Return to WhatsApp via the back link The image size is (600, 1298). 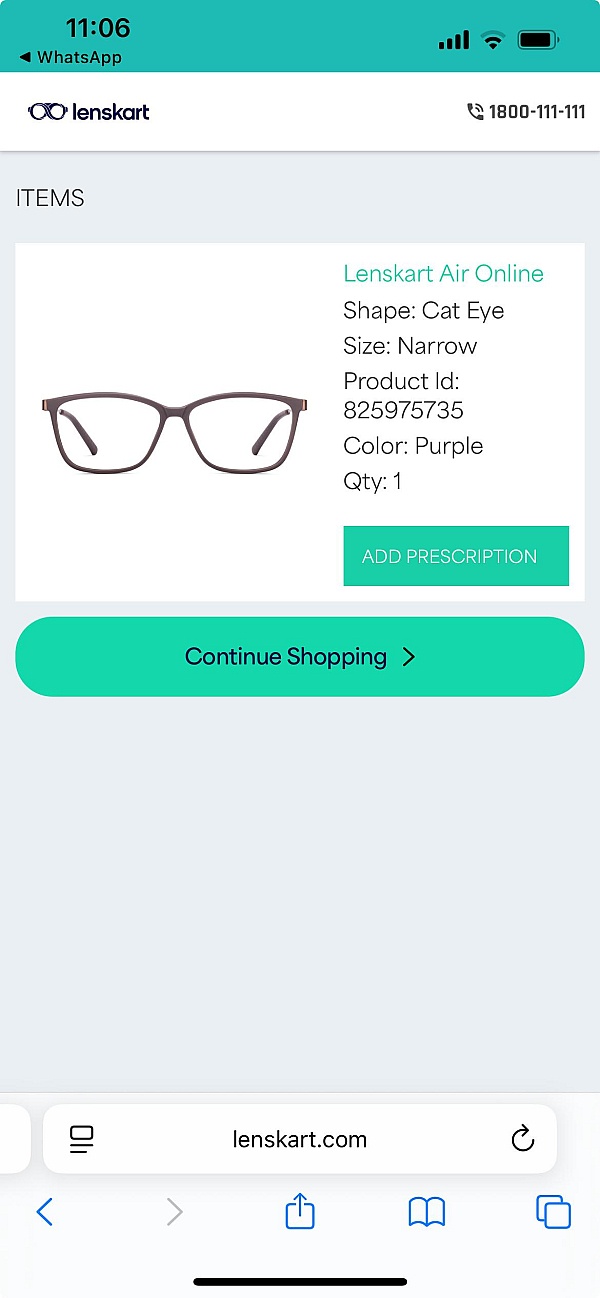pyautogui.click(x=70, y=58)
